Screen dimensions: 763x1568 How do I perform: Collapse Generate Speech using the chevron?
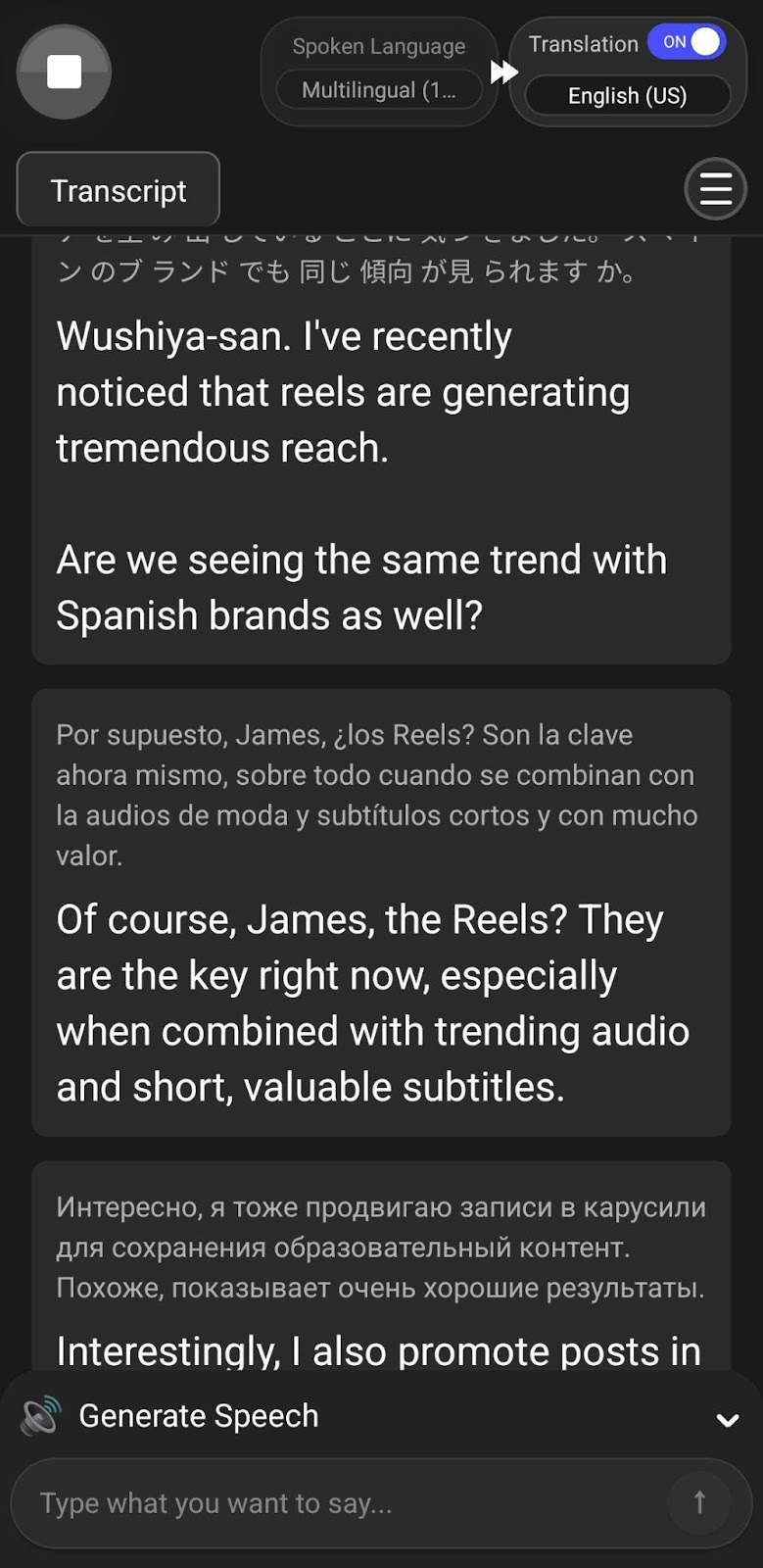[x=726, y=1418]
